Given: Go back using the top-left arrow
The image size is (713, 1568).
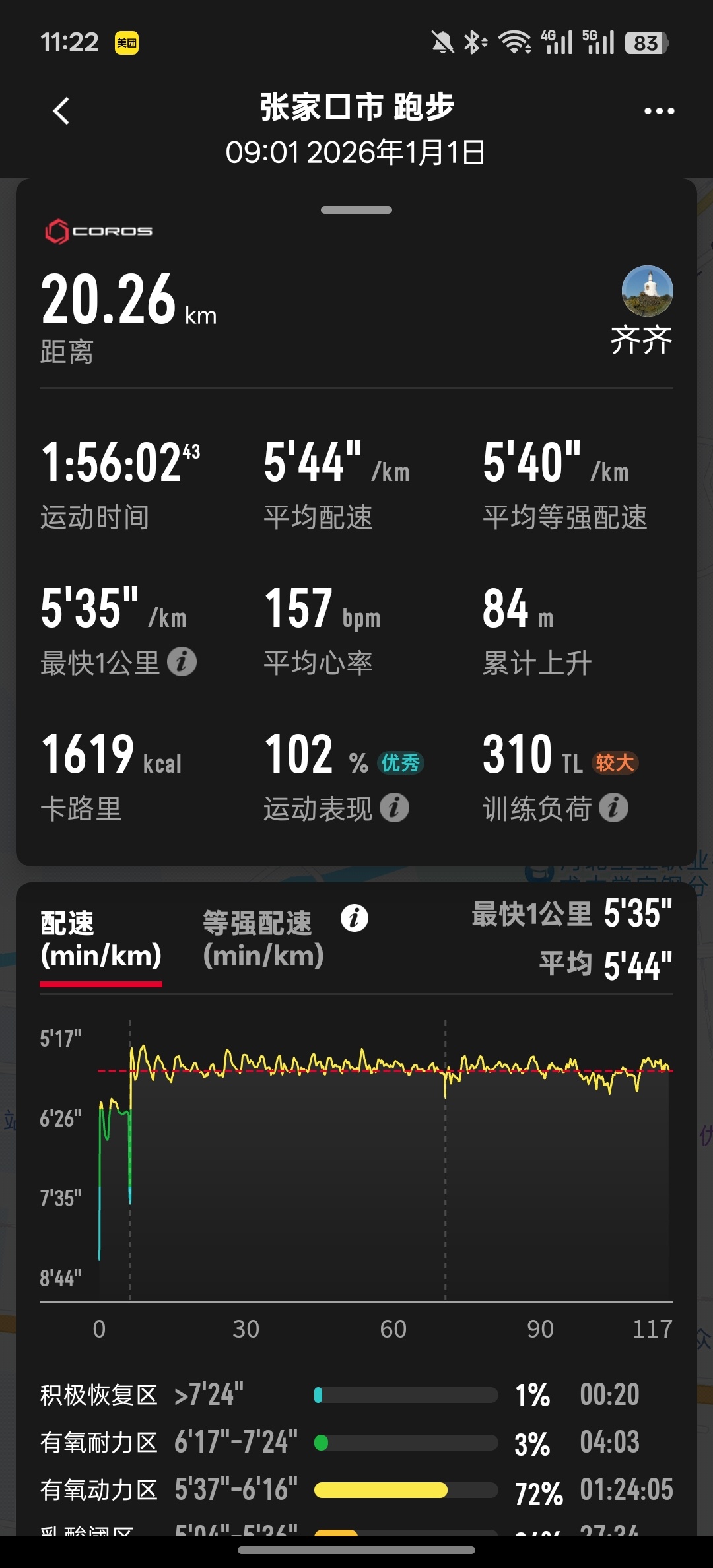Looking at the screenshot, I should click(x=61, y=111).
